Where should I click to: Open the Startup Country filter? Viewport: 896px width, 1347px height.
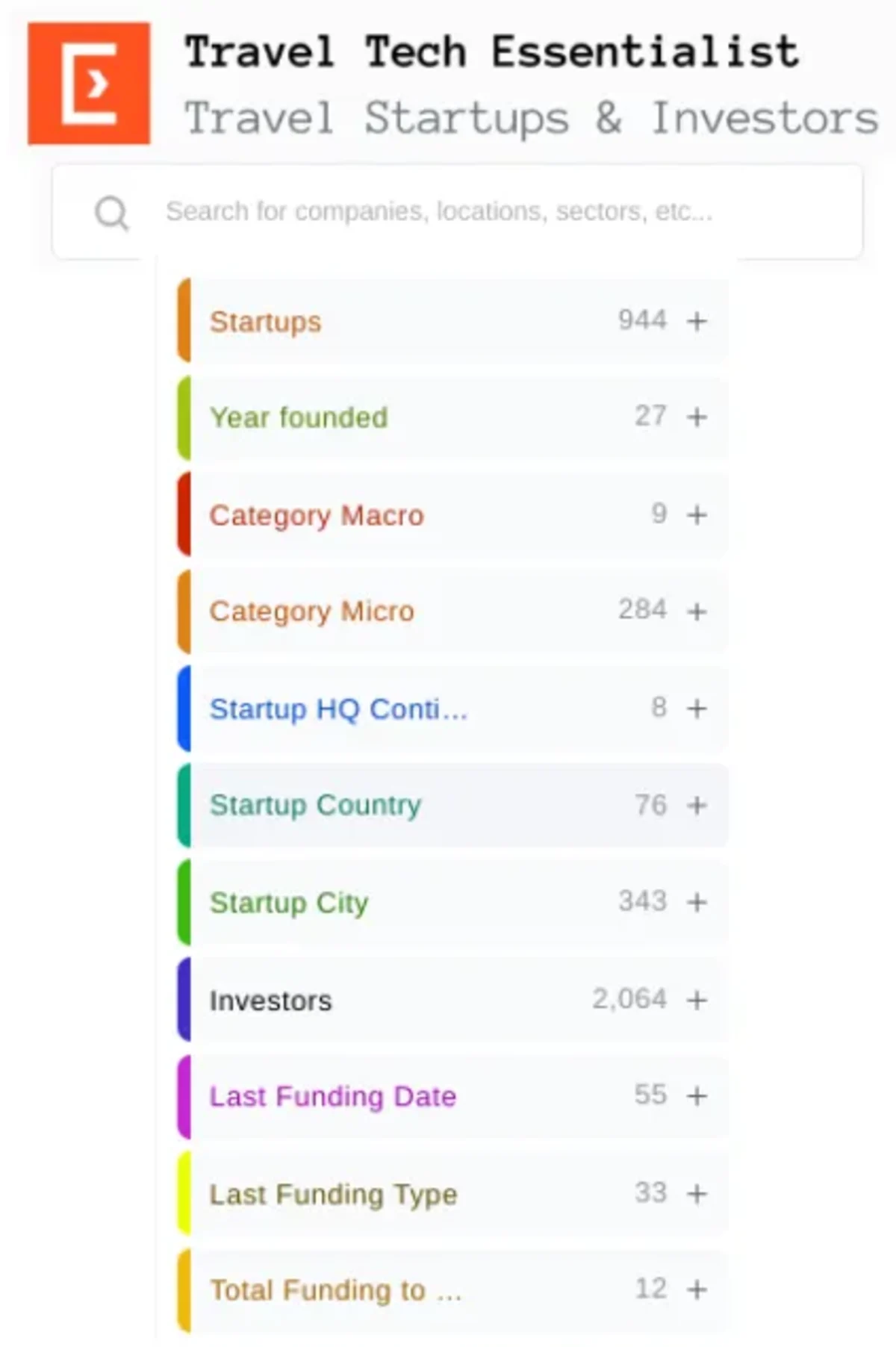pyautogui.click(x=697, y=806)
